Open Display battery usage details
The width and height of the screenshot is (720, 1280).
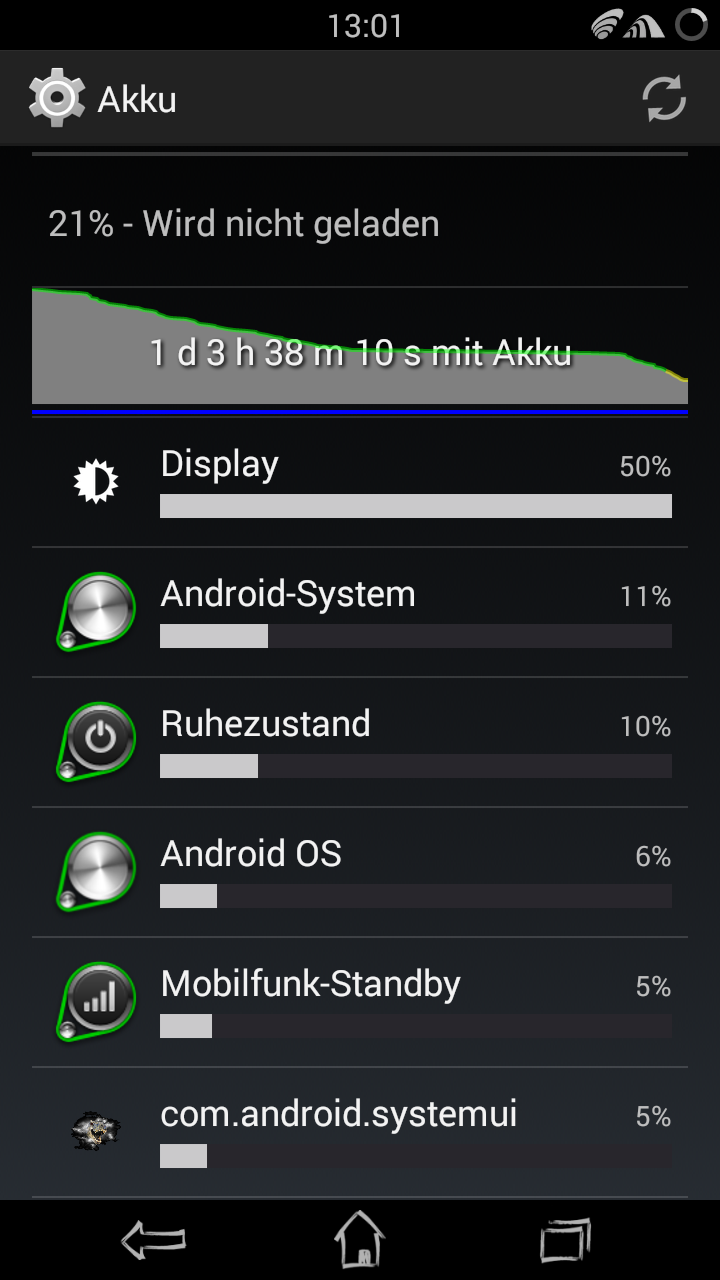(360, 483)
